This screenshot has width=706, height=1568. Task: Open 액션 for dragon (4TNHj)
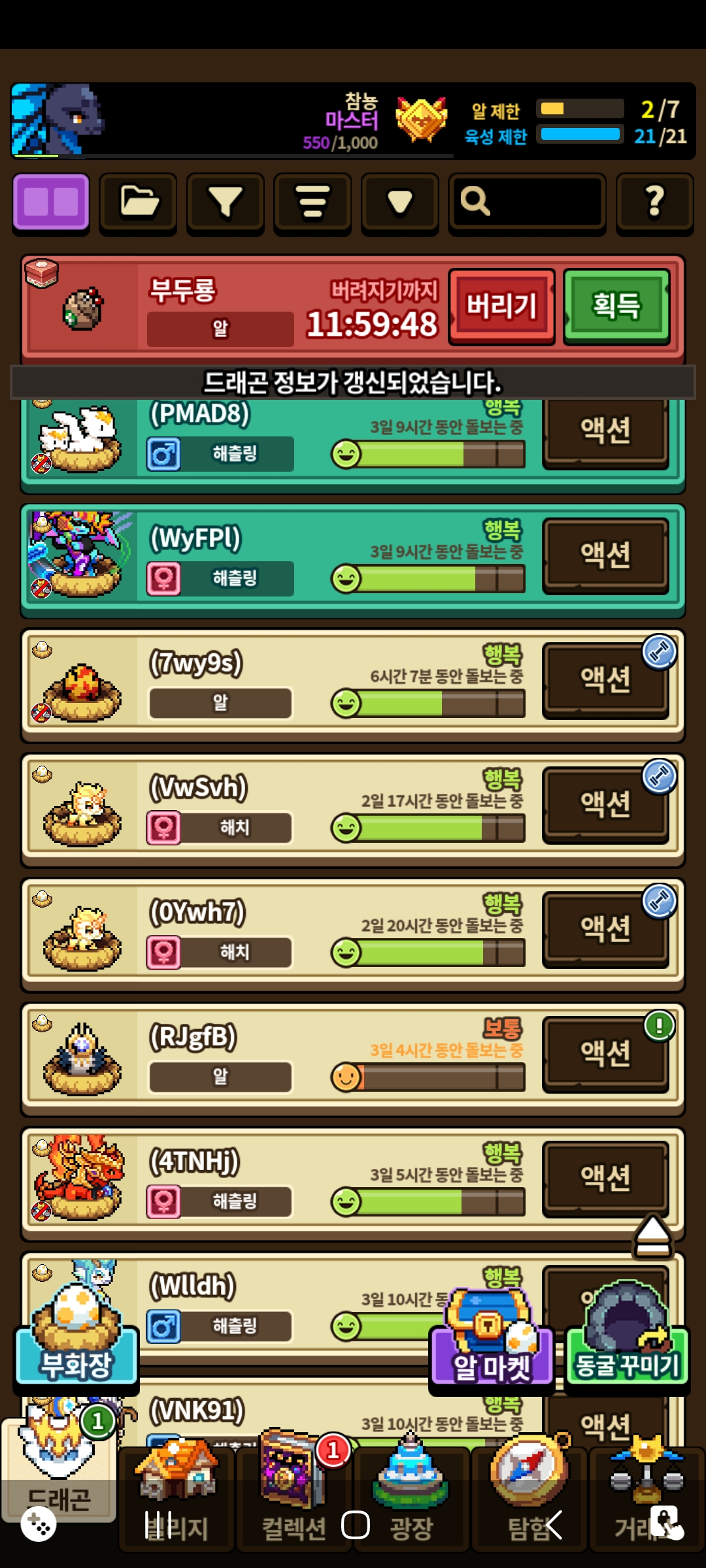click(605, 1178)
